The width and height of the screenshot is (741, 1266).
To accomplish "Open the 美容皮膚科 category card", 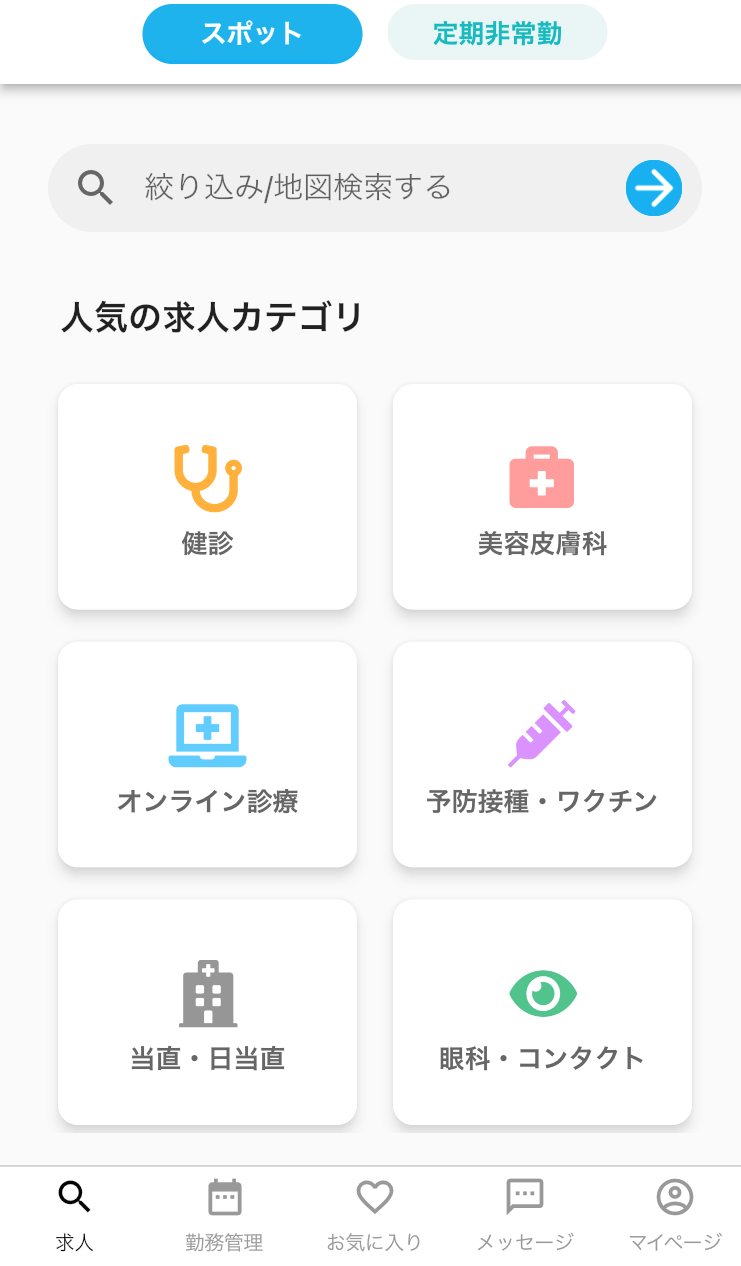I will pyautogui.click(x=542, y=497).
